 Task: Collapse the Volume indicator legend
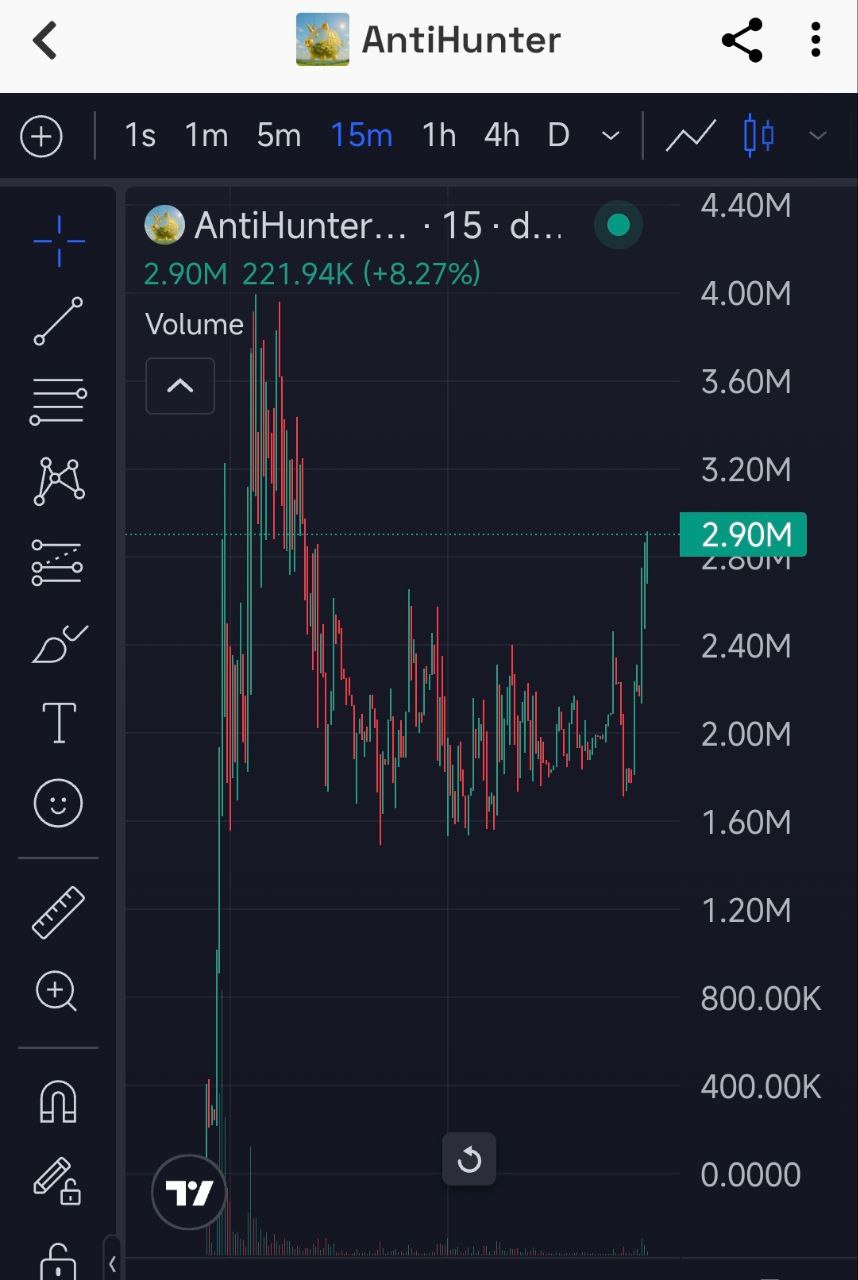pos(180,386)
